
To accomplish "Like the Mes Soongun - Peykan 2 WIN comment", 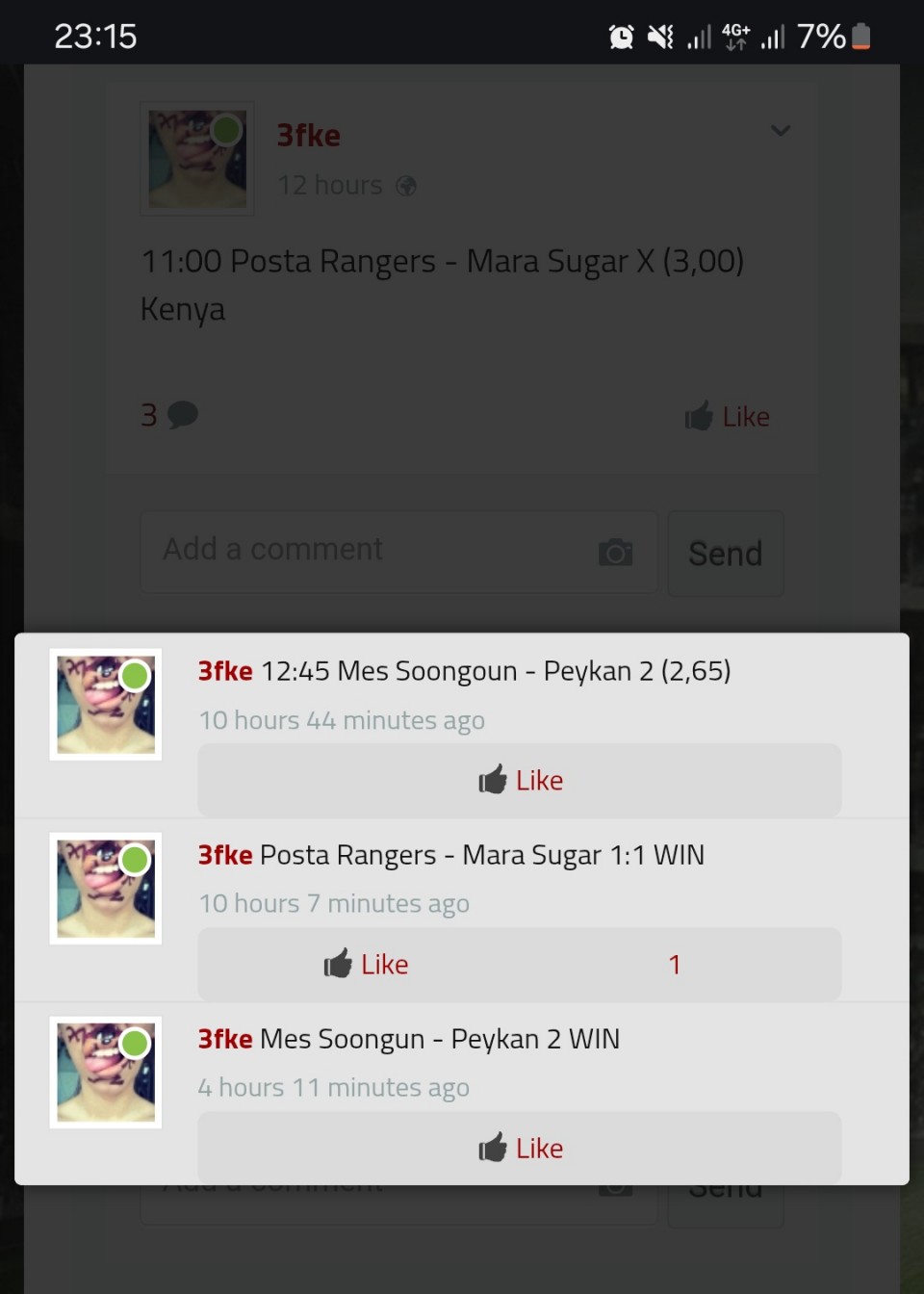I will 521,1148.
